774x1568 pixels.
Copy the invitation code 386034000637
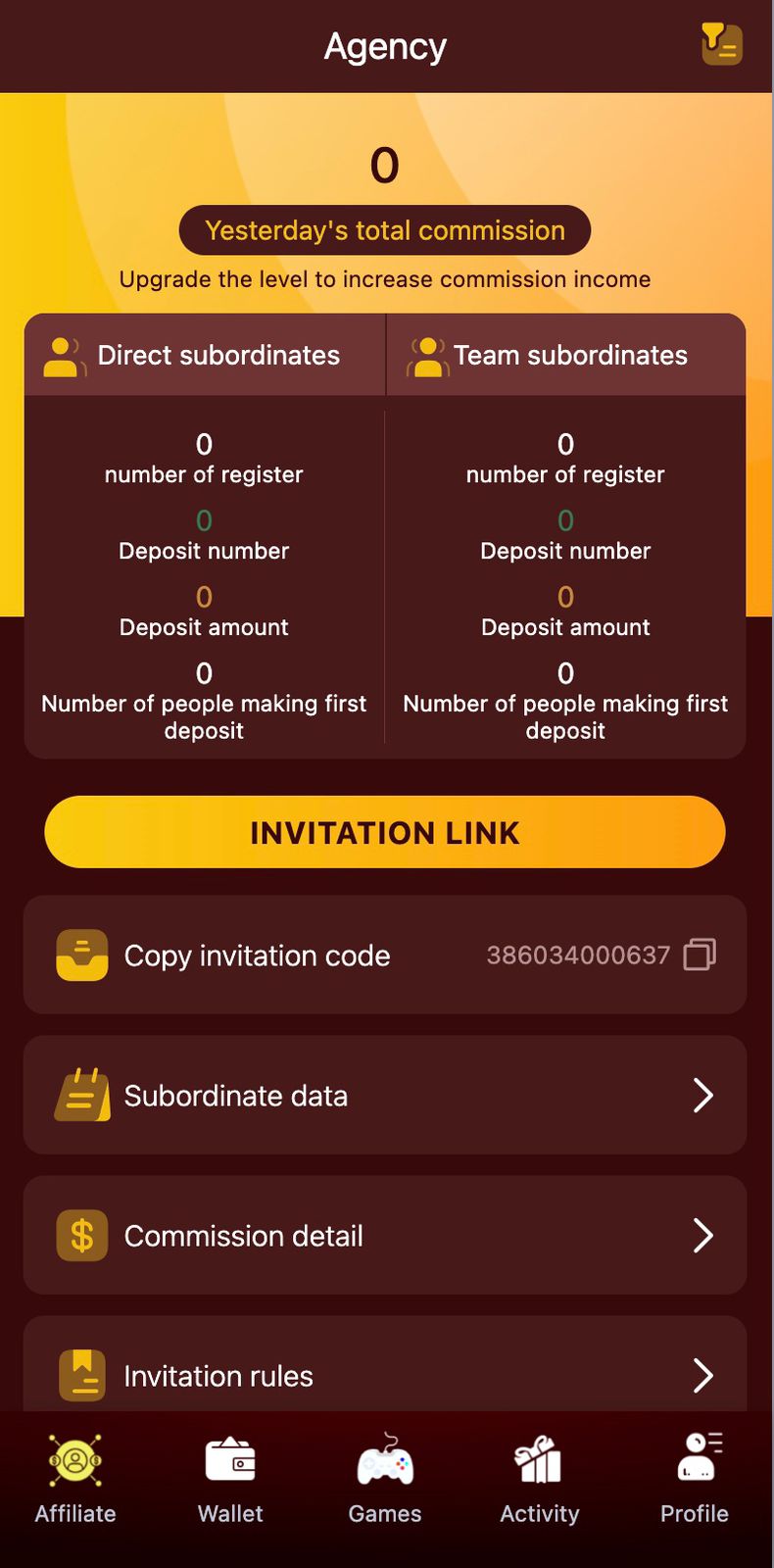(x=700, y=955)
